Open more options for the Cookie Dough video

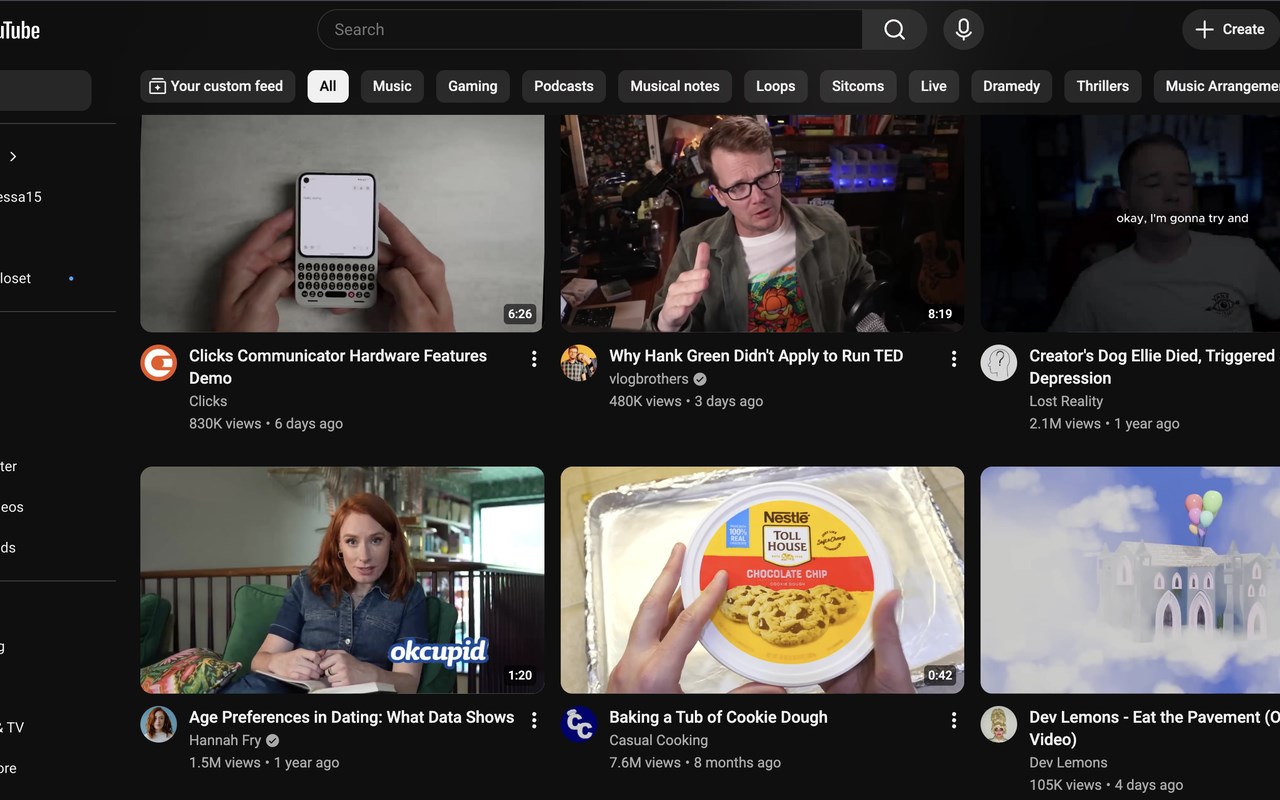pyautogui.click(x=954, y=720)
